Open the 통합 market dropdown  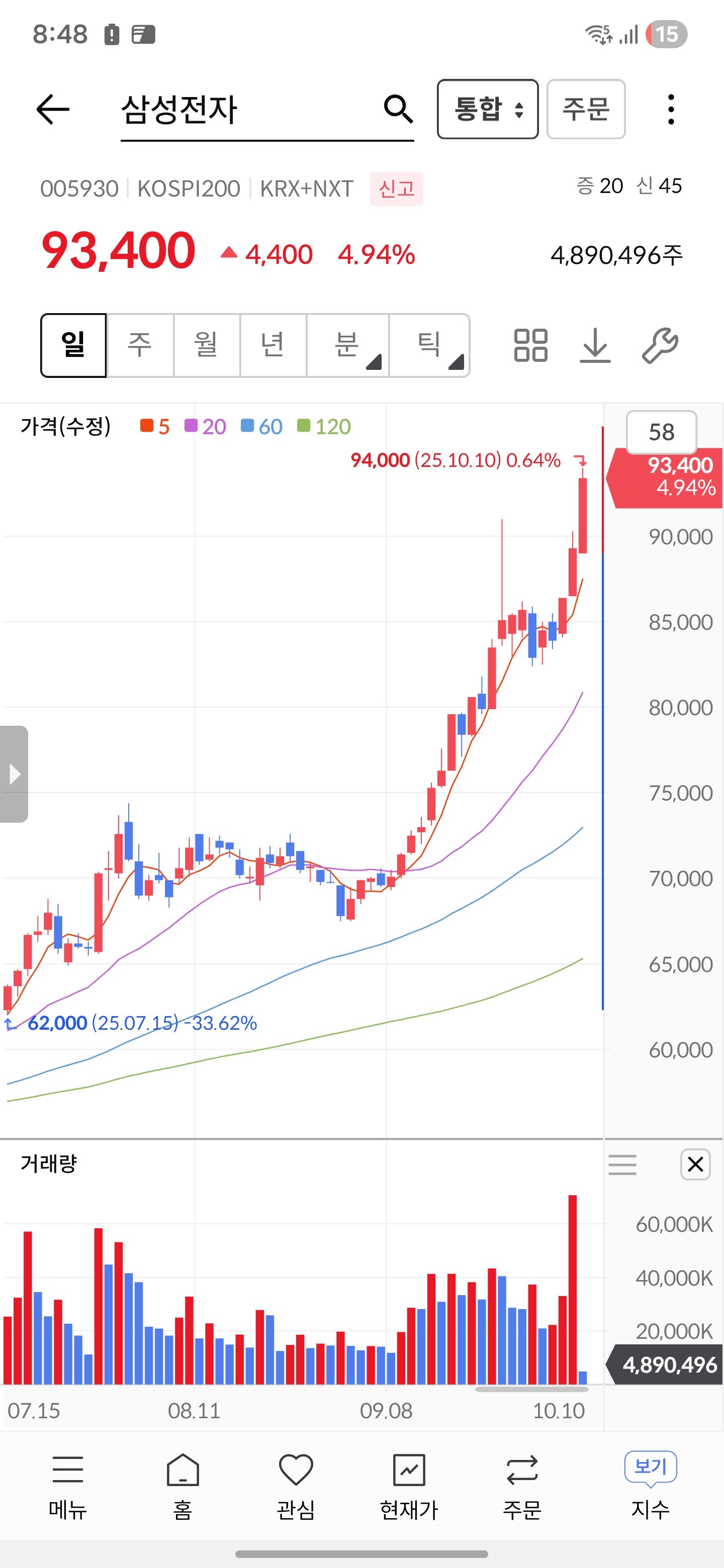pyautogui.click(x=488, y=109)
